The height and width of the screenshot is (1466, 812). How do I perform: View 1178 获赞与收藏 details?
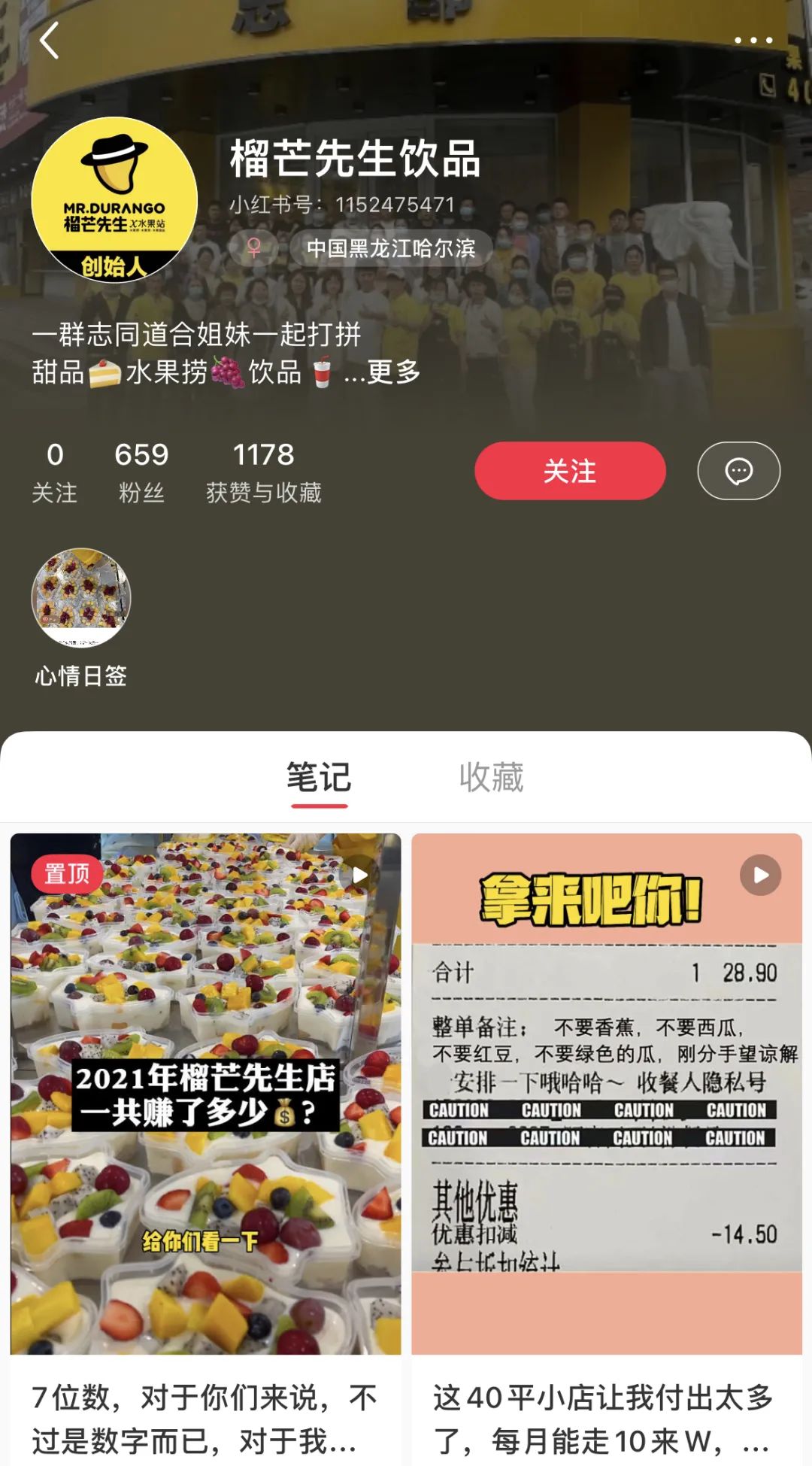coord(263,472)
